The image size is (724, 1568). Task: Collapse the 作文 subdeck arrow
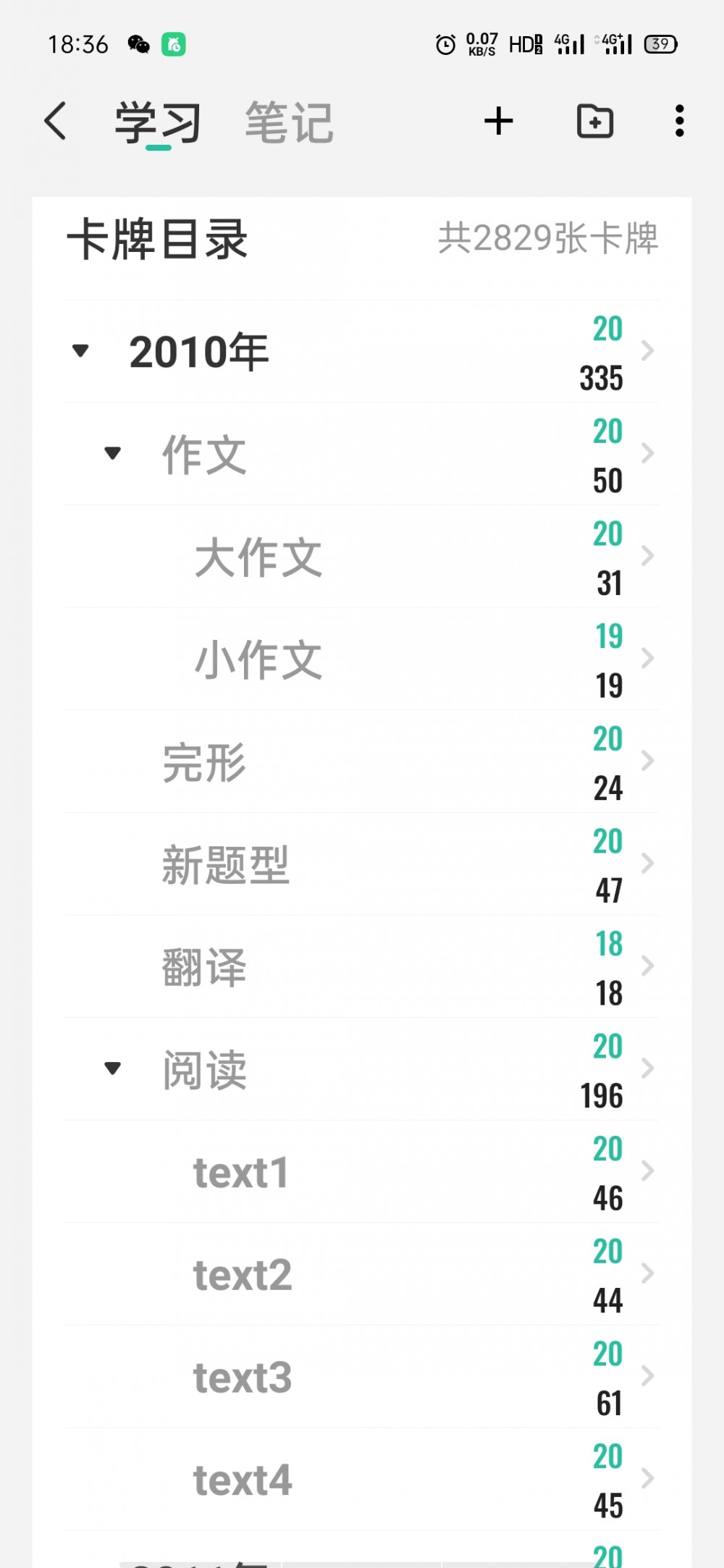coord(112,454)
